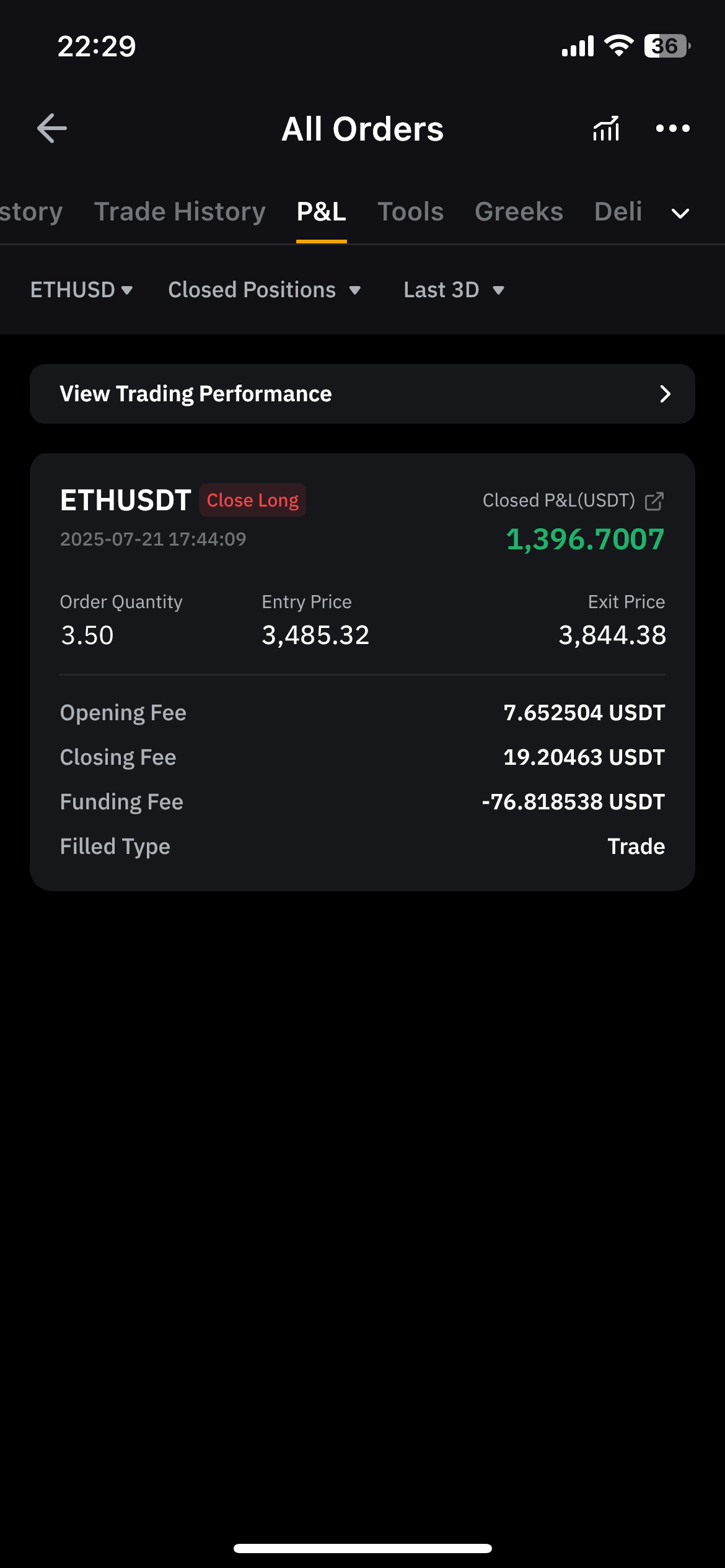Open the Greeks tab
This screenshot has height=1568, width=725.
pos(519,211)
